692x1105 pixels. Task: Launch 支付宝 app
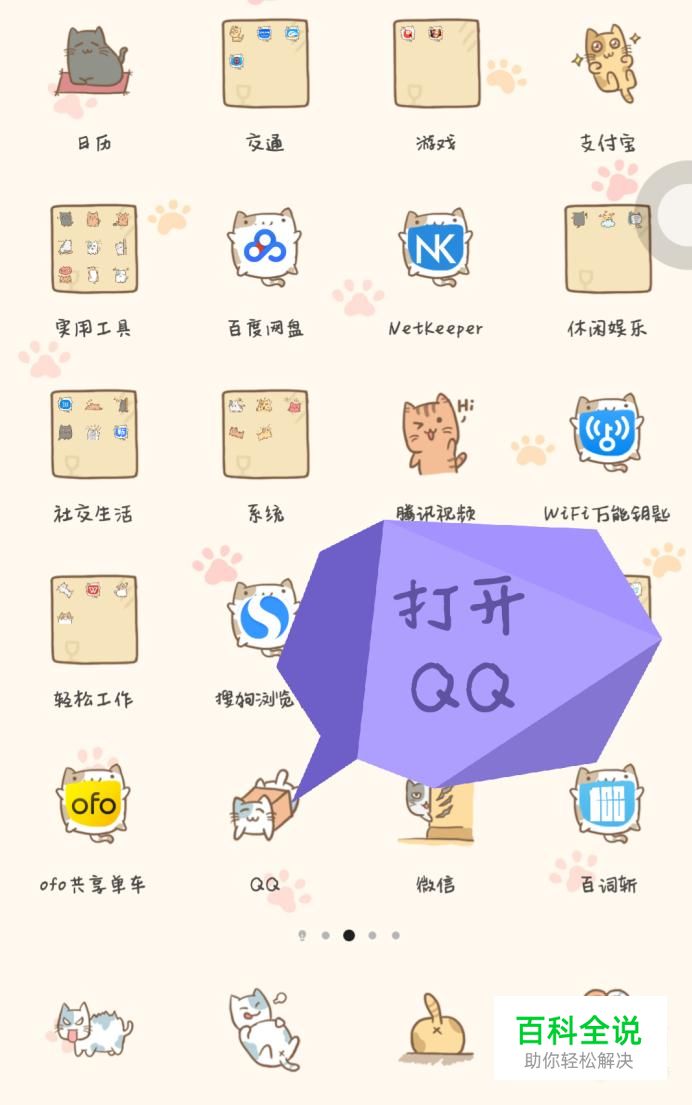coord(607,63)
